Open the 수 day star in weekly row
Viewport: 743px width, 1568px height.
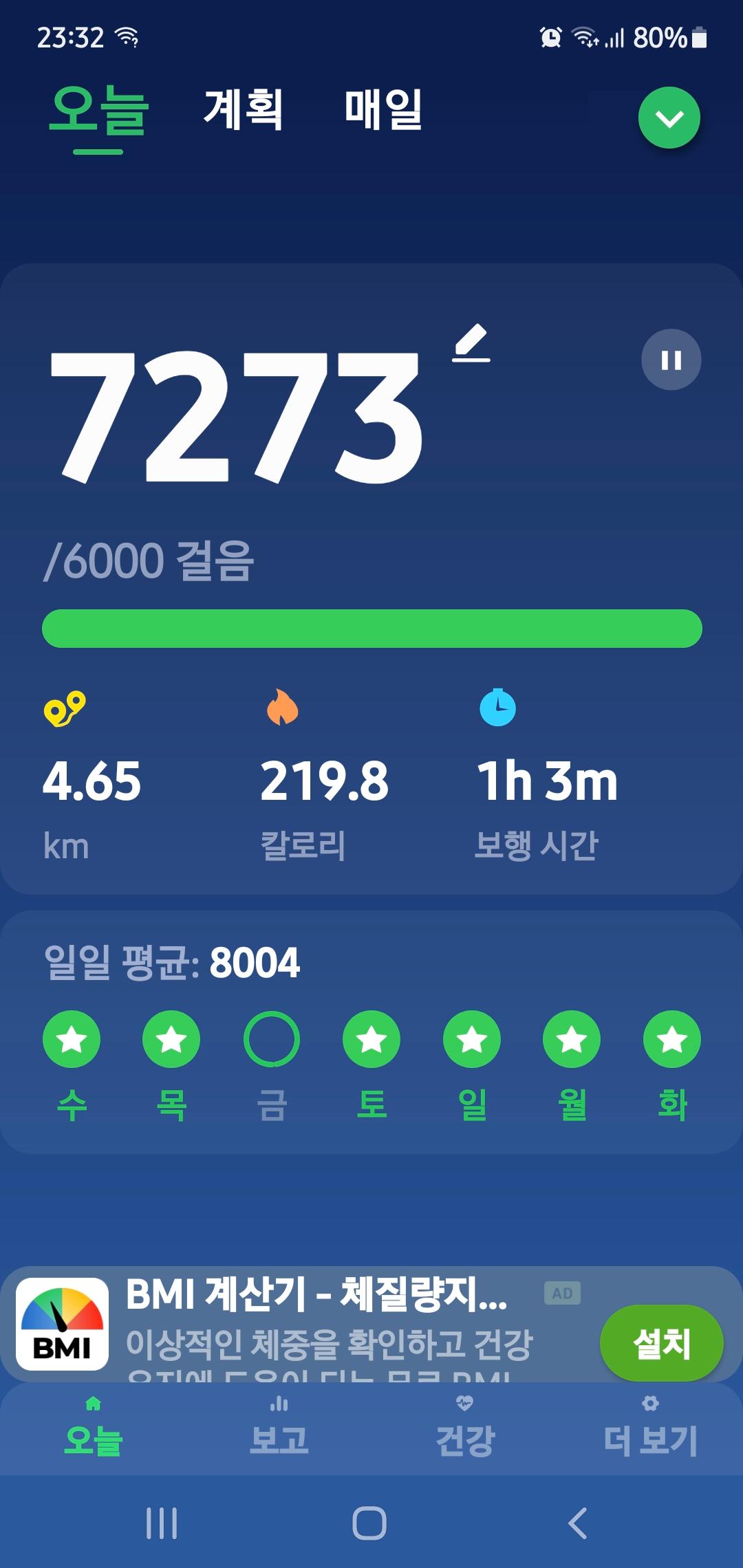[72, 1039]
